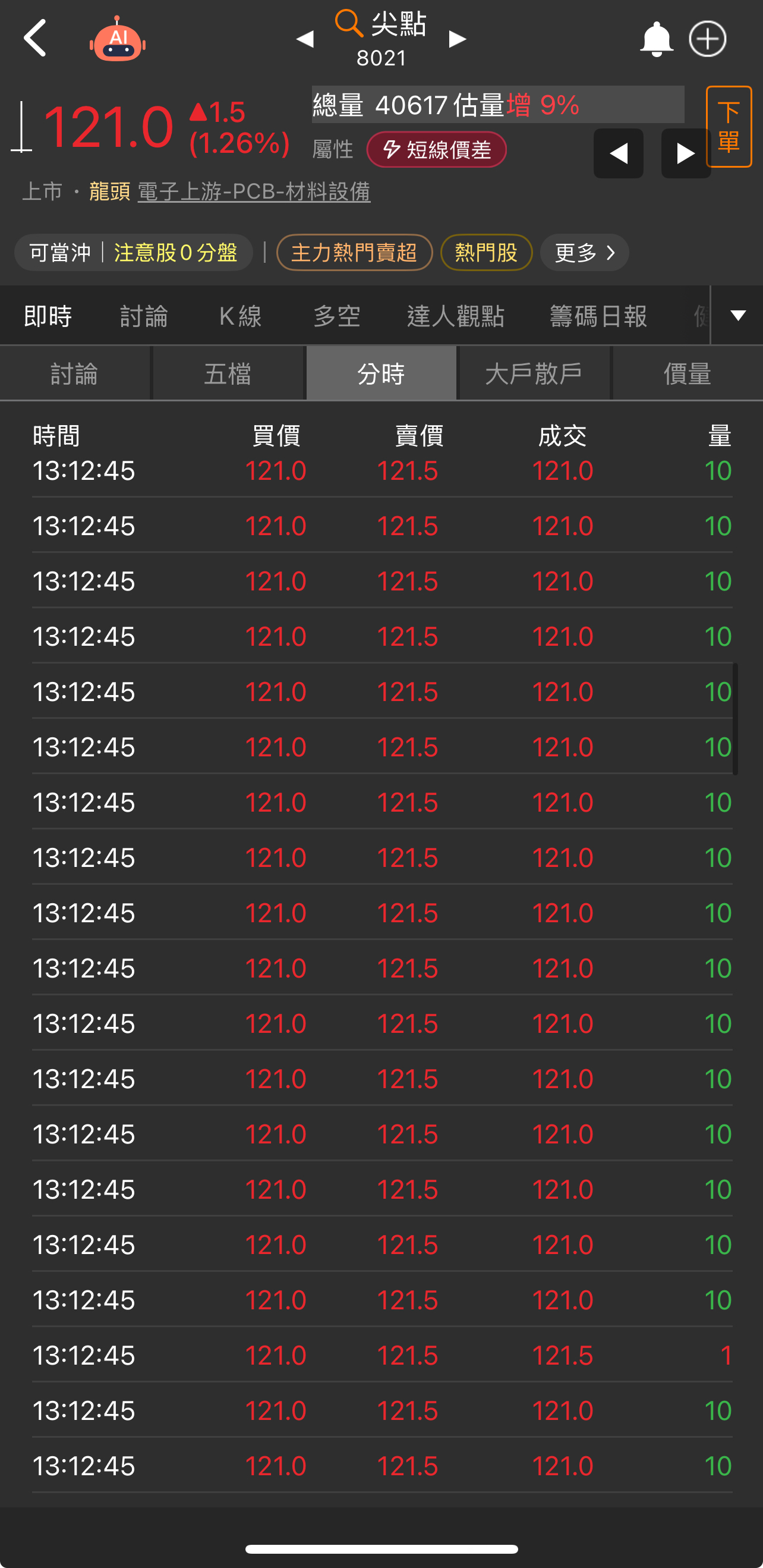Open the 籌碼日報 tab
The height and width of the screenshot is (1568, 763).
[598, 316]
